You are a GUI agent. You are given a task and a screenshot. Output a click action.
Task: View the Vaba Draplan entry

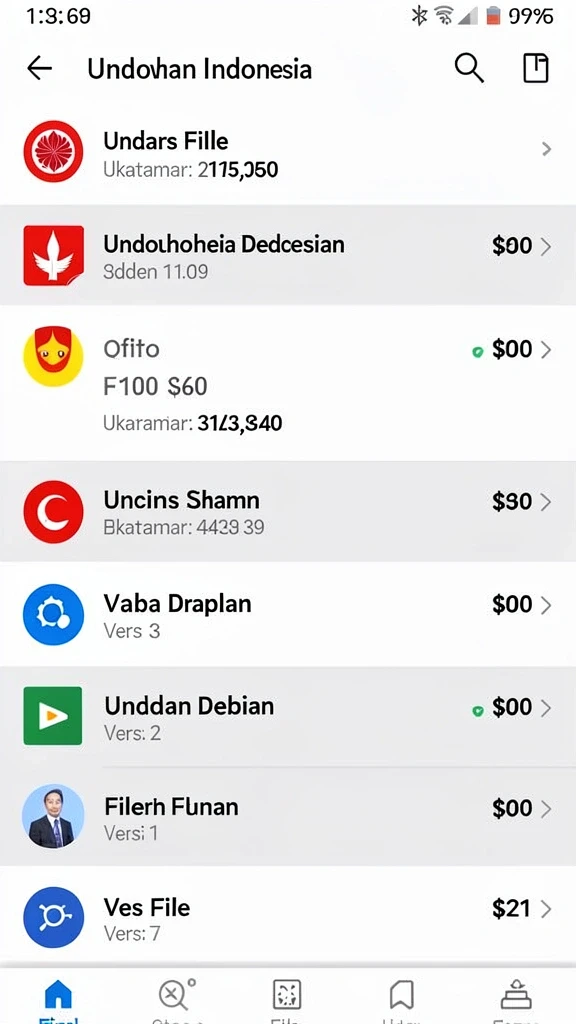pyautogui.click(x=288, y=615)
